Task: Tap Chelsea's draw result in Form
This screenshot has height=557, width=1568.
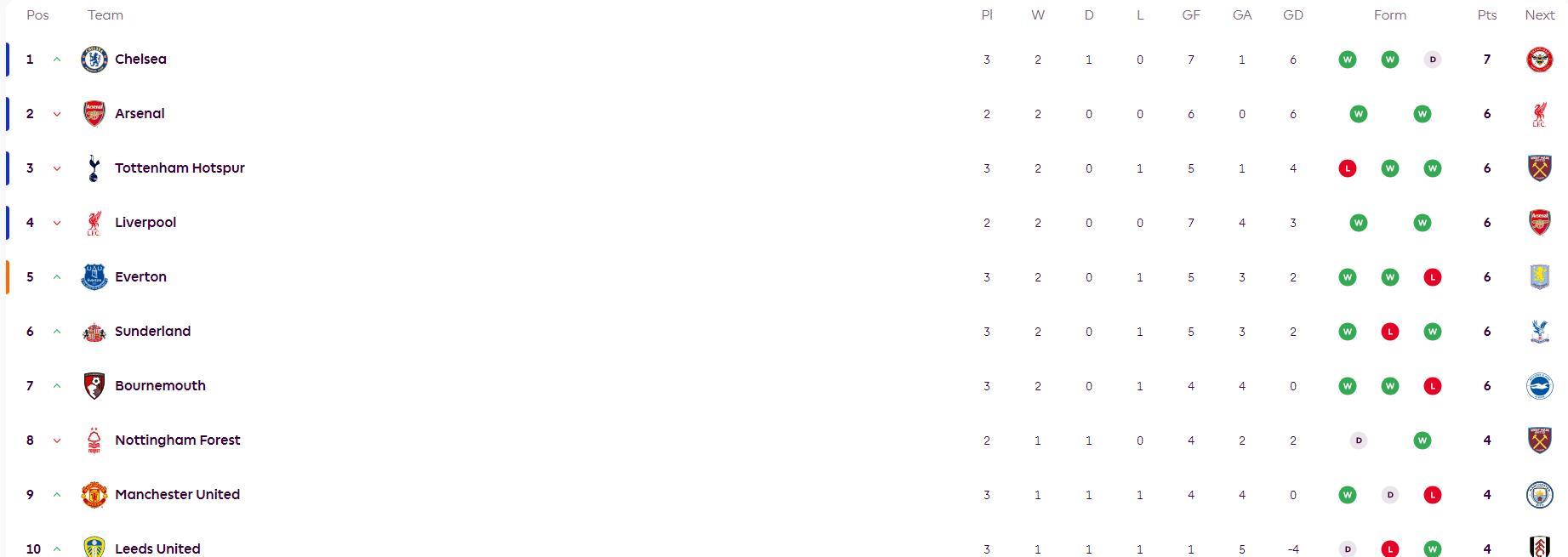Action: point(1433,60)
